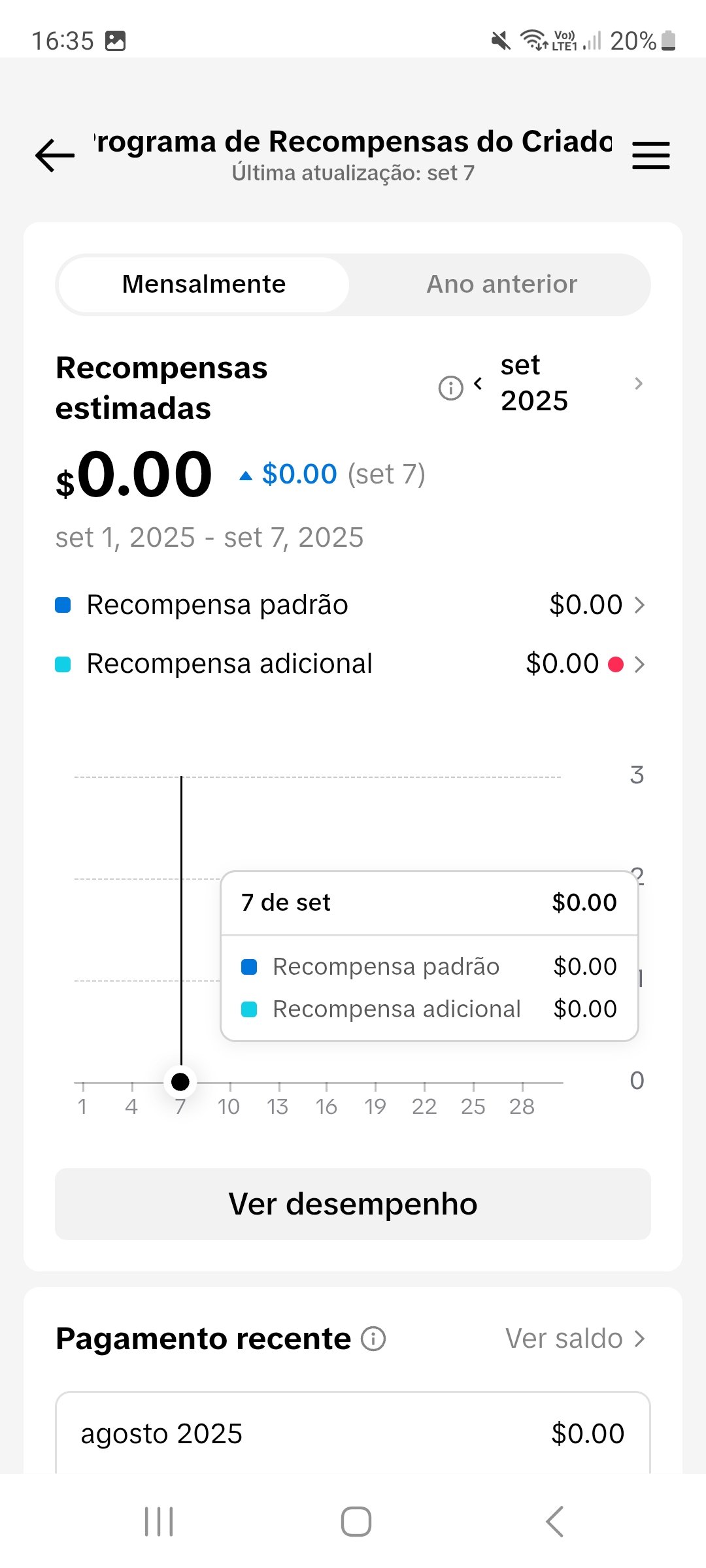The width and height of the screenshot is (706, 1568).
Task: Open the recent apps view
Action: pyautogui.click(x=159, y=1521)
